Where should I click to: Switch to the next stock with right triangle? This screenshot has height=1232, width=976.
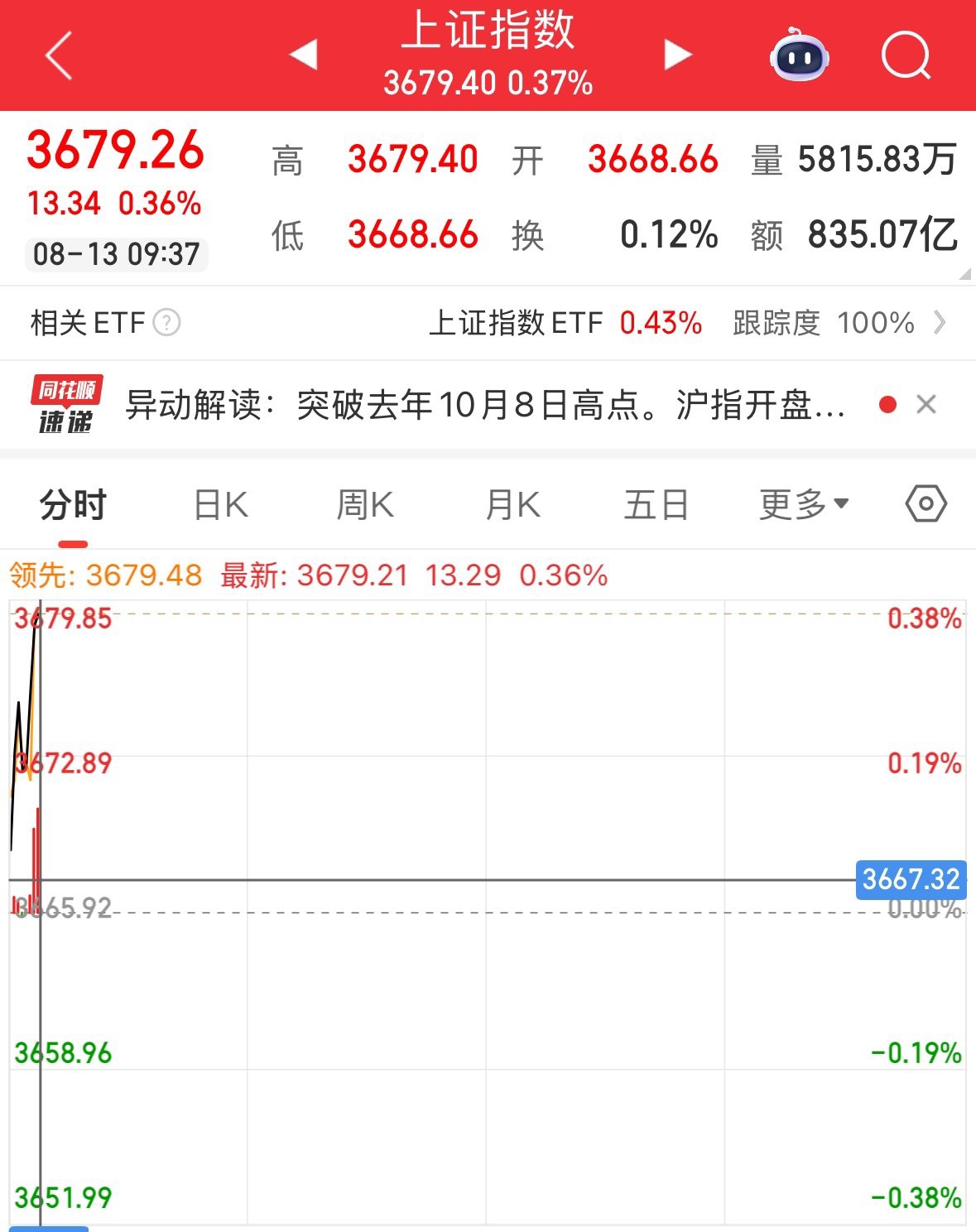677,55
